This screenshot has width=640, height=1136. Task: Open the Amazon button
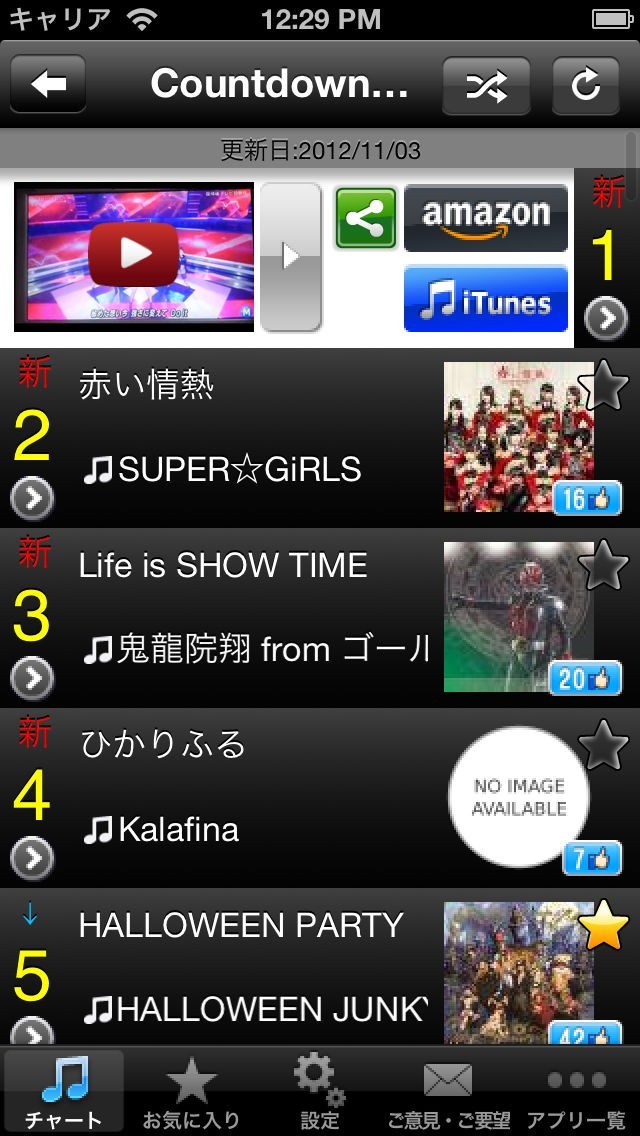tap(486, 218)
